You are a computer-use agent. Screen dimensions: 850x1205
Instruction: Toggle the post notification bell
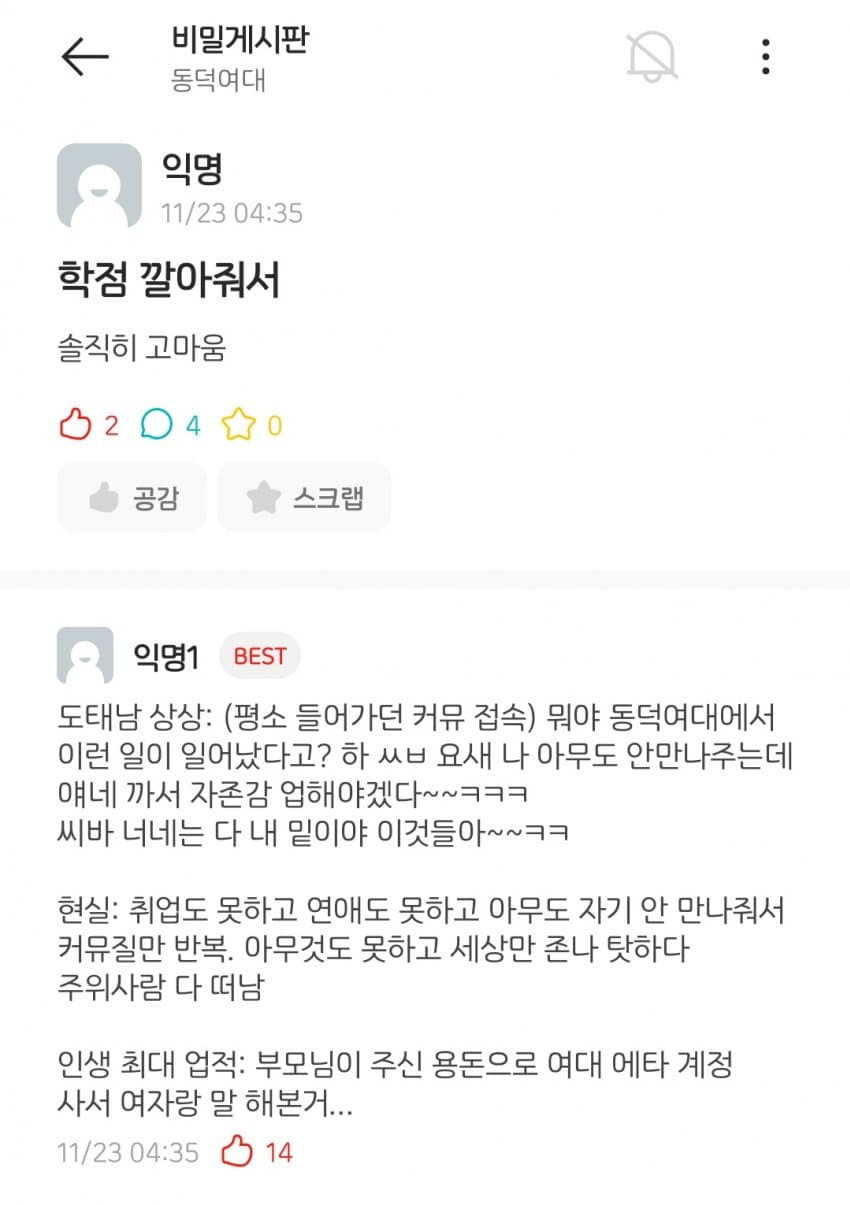652,56
